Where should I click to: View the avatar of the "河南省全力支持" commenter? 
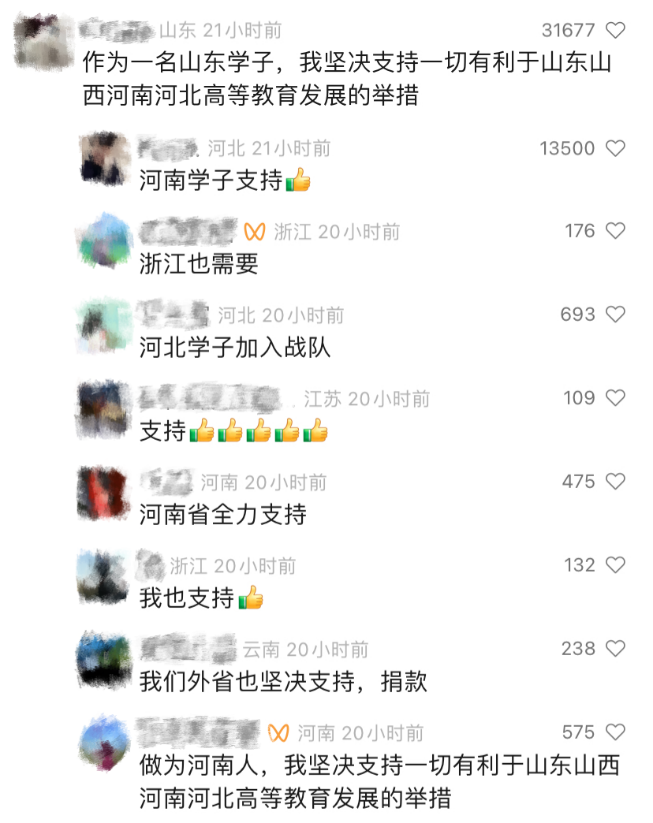[104, 491]
